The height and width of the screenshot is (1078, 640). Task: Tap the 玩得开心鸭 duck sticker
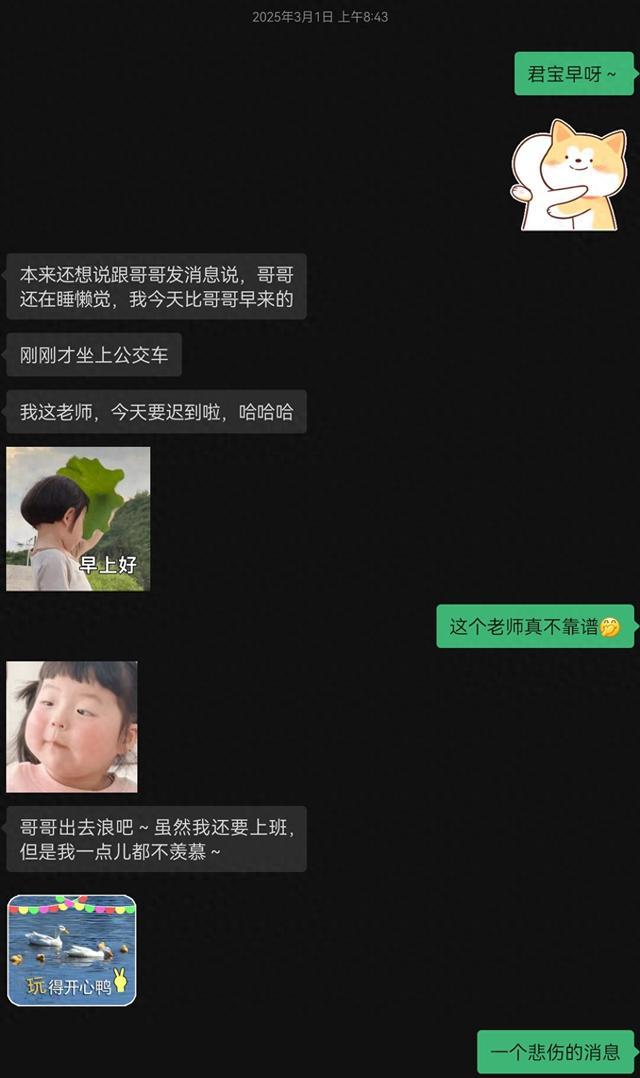coord(72,949)
